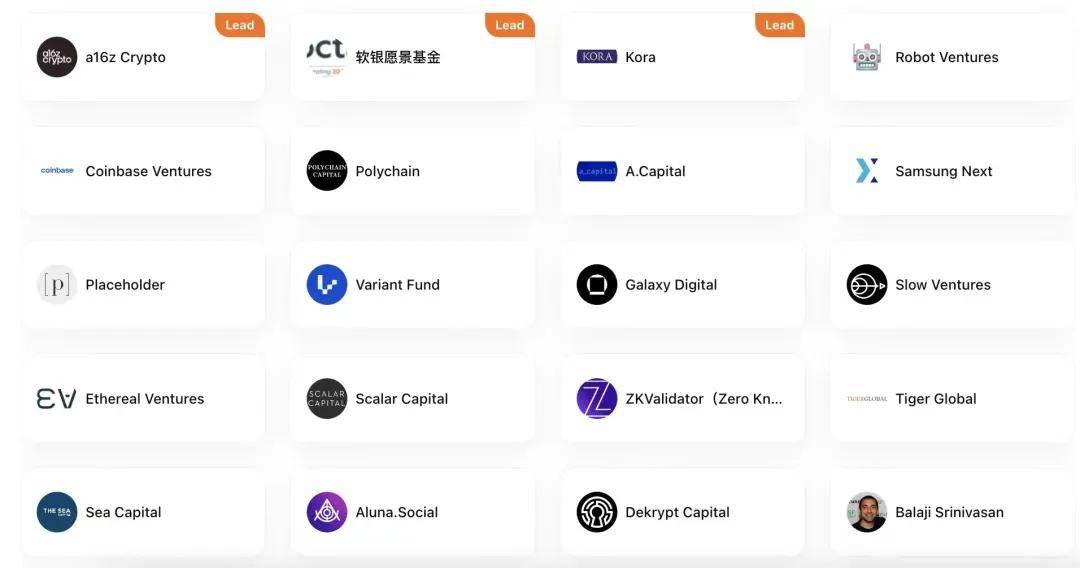Image resolution: width=1080 pixels, height=568 pixels.
Task: Select the Ethereal Ventures card
Action: coord(142,399)
